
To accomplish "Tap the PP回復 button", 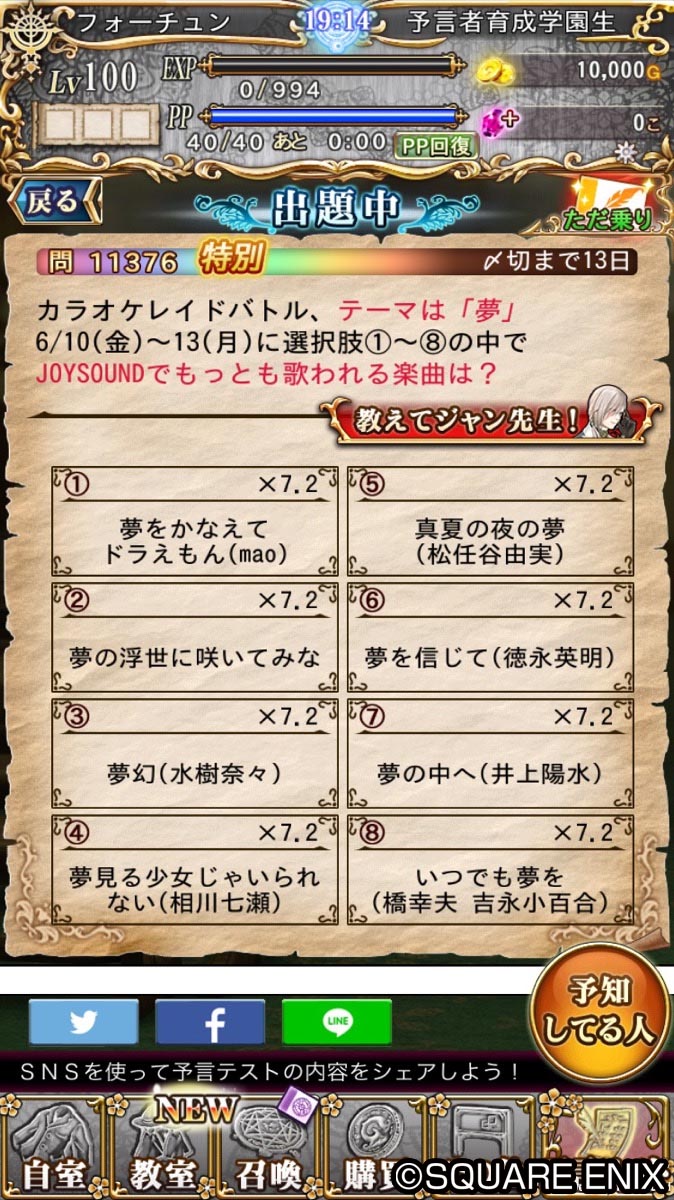I will pos(437,145).
